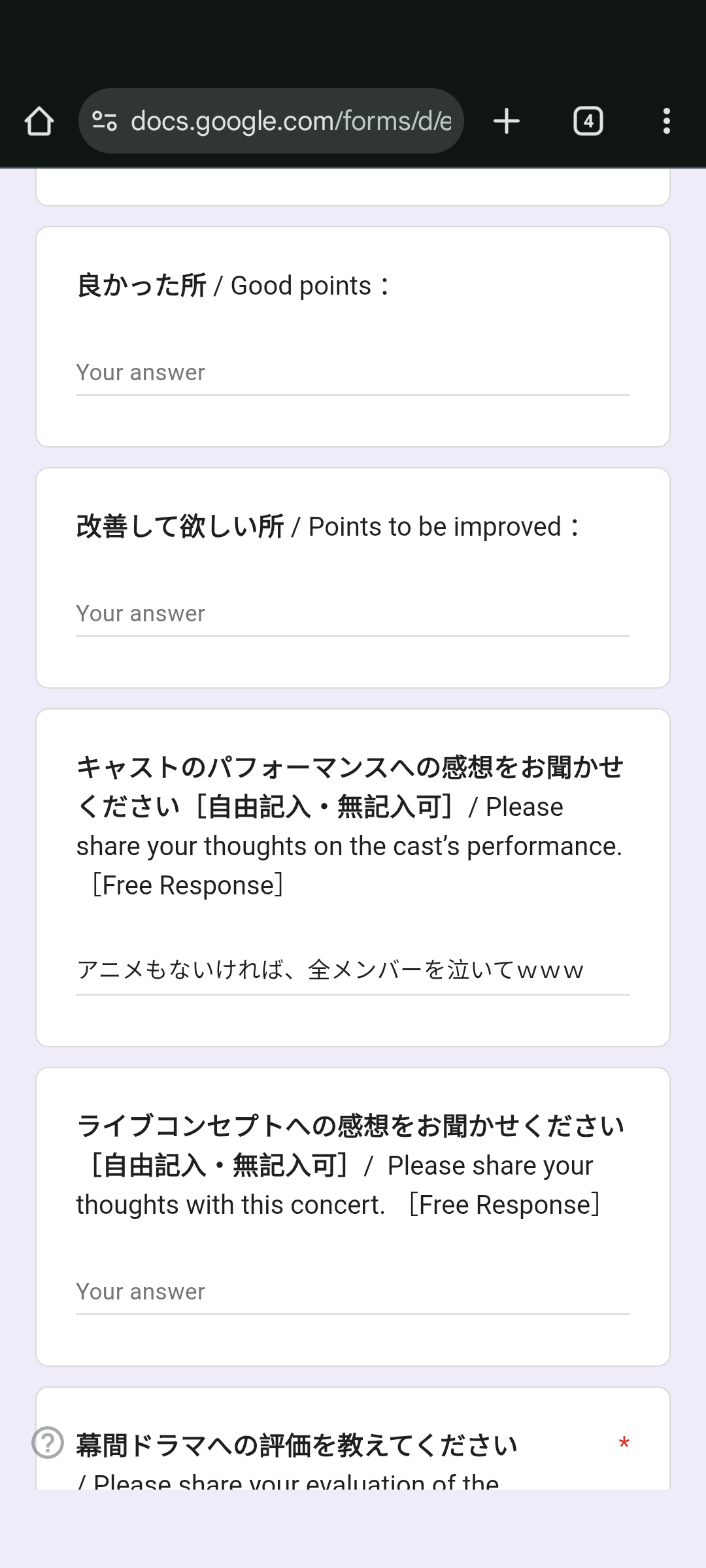Go to the browser home page

pyautogui.click(x=39, y=122)
